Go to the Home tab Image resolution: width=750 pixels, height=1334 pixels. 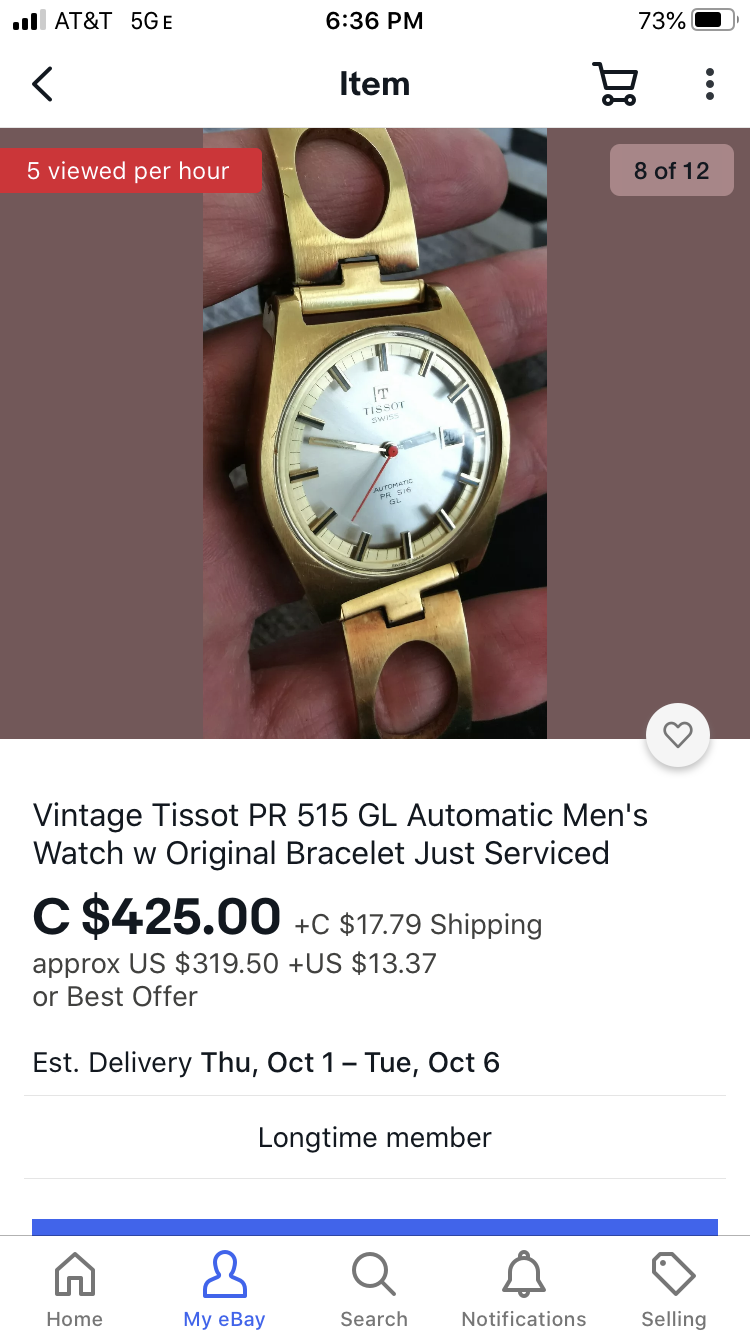(x=74, y=1290)
